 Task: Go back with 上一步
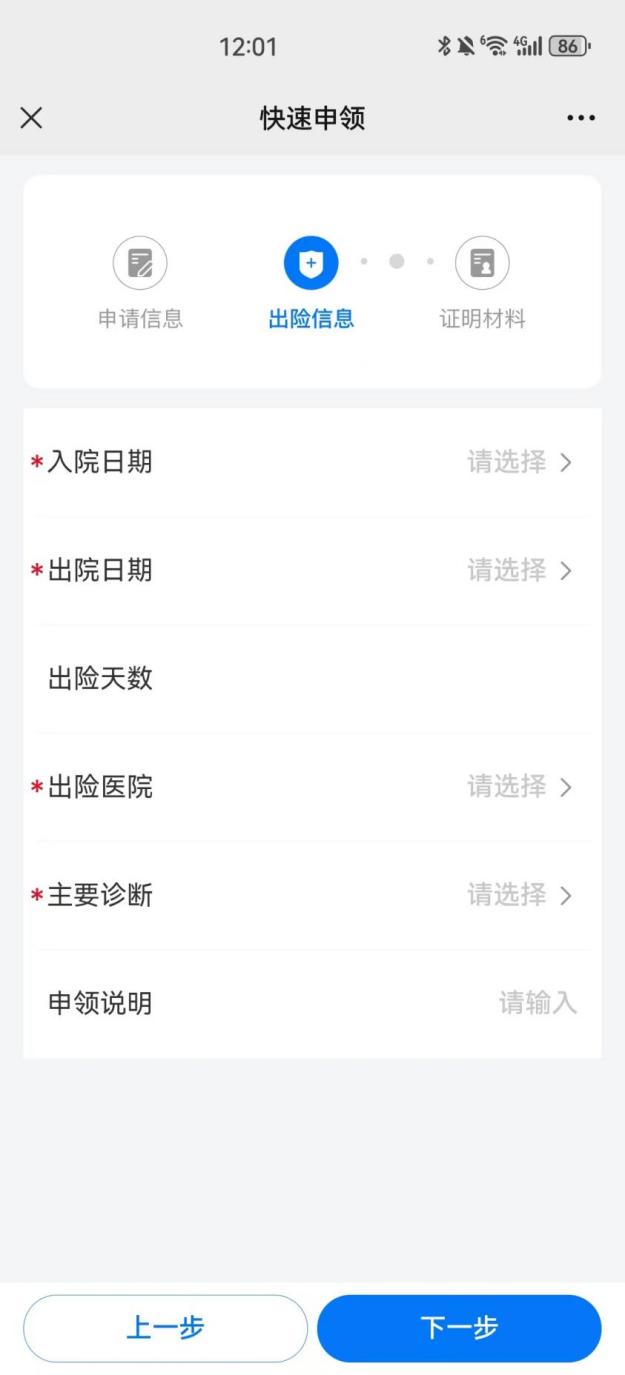click(x=165, y=1328)
